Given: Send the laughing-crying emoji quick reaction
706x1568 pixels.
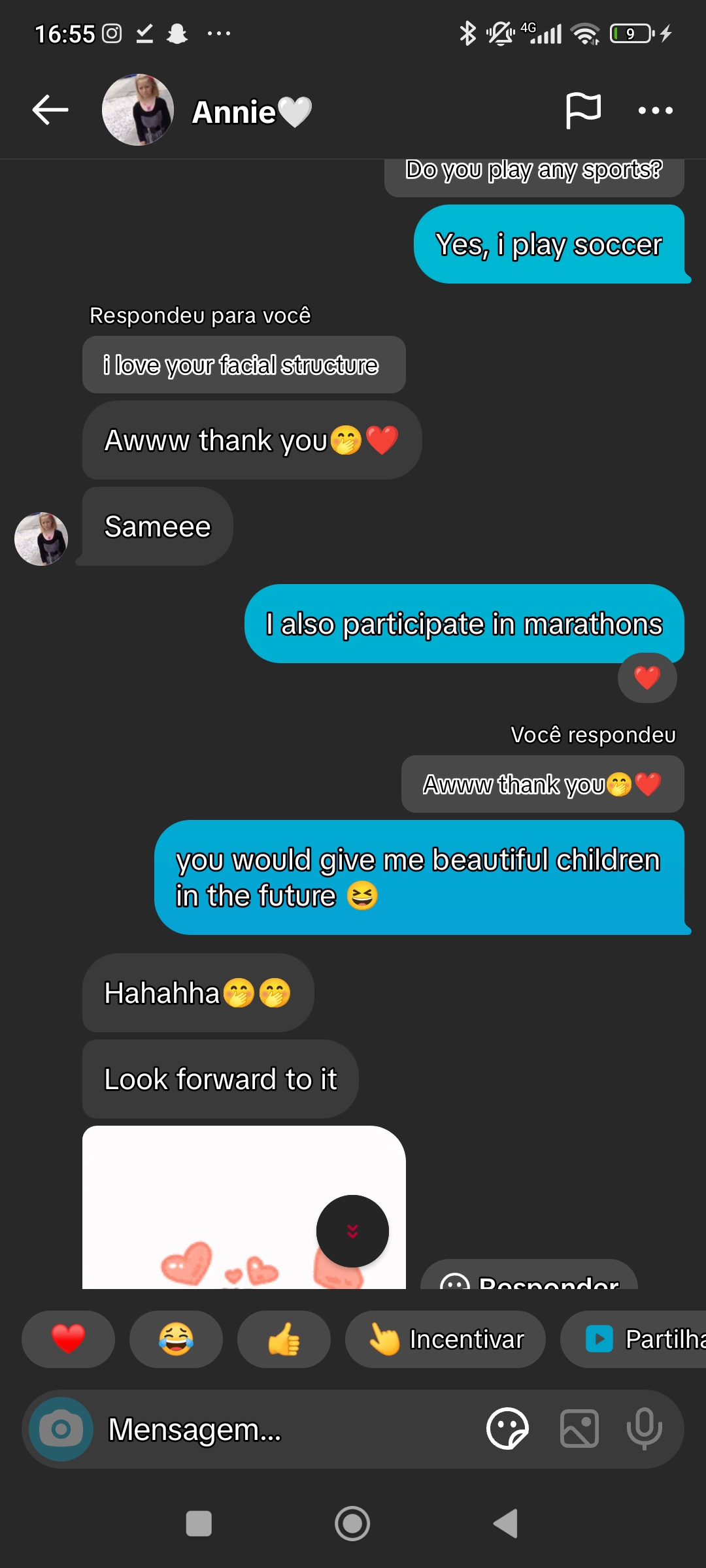Looking at the screenshot, I should (x=176, y=1339).
